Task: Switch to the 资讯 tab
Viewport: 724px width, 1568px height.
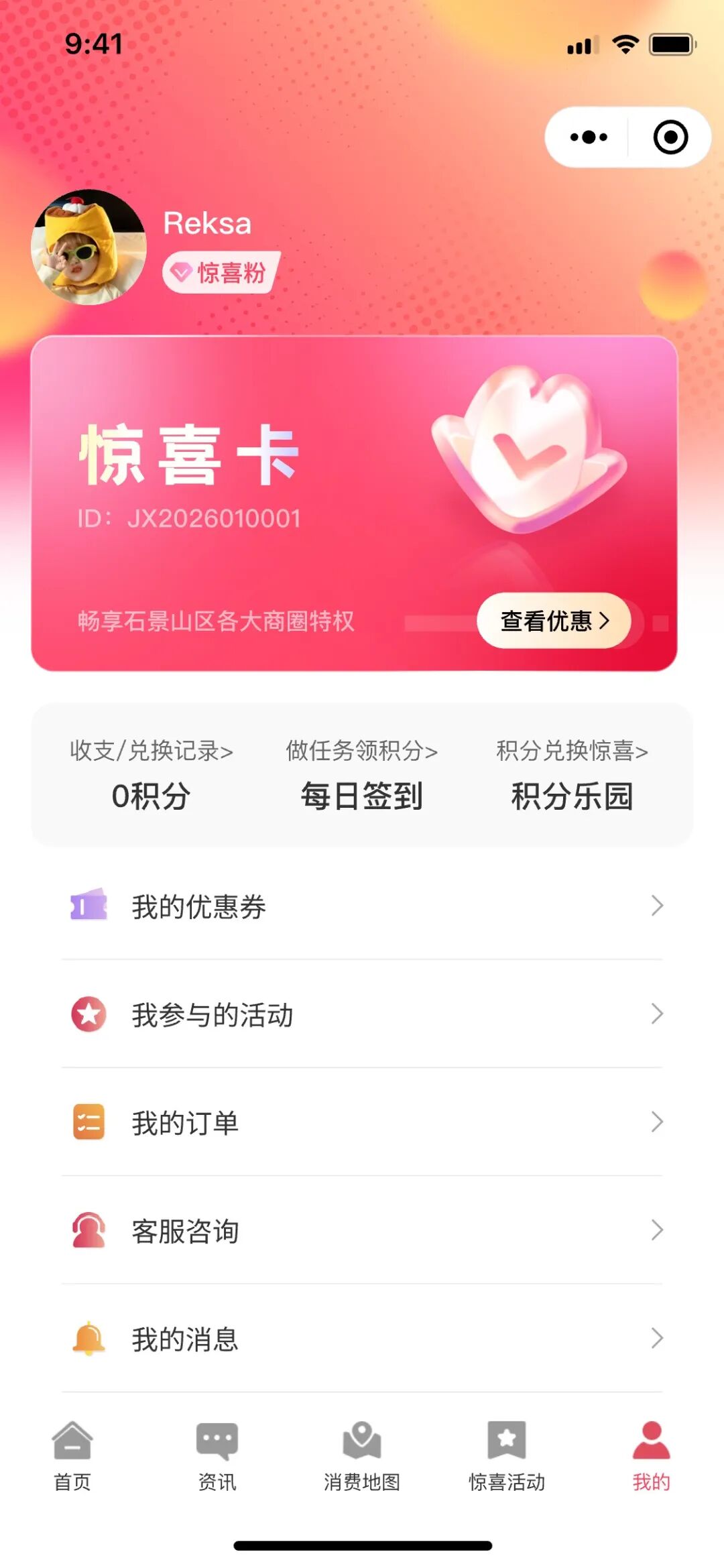Action: (x=217, y=1455)
